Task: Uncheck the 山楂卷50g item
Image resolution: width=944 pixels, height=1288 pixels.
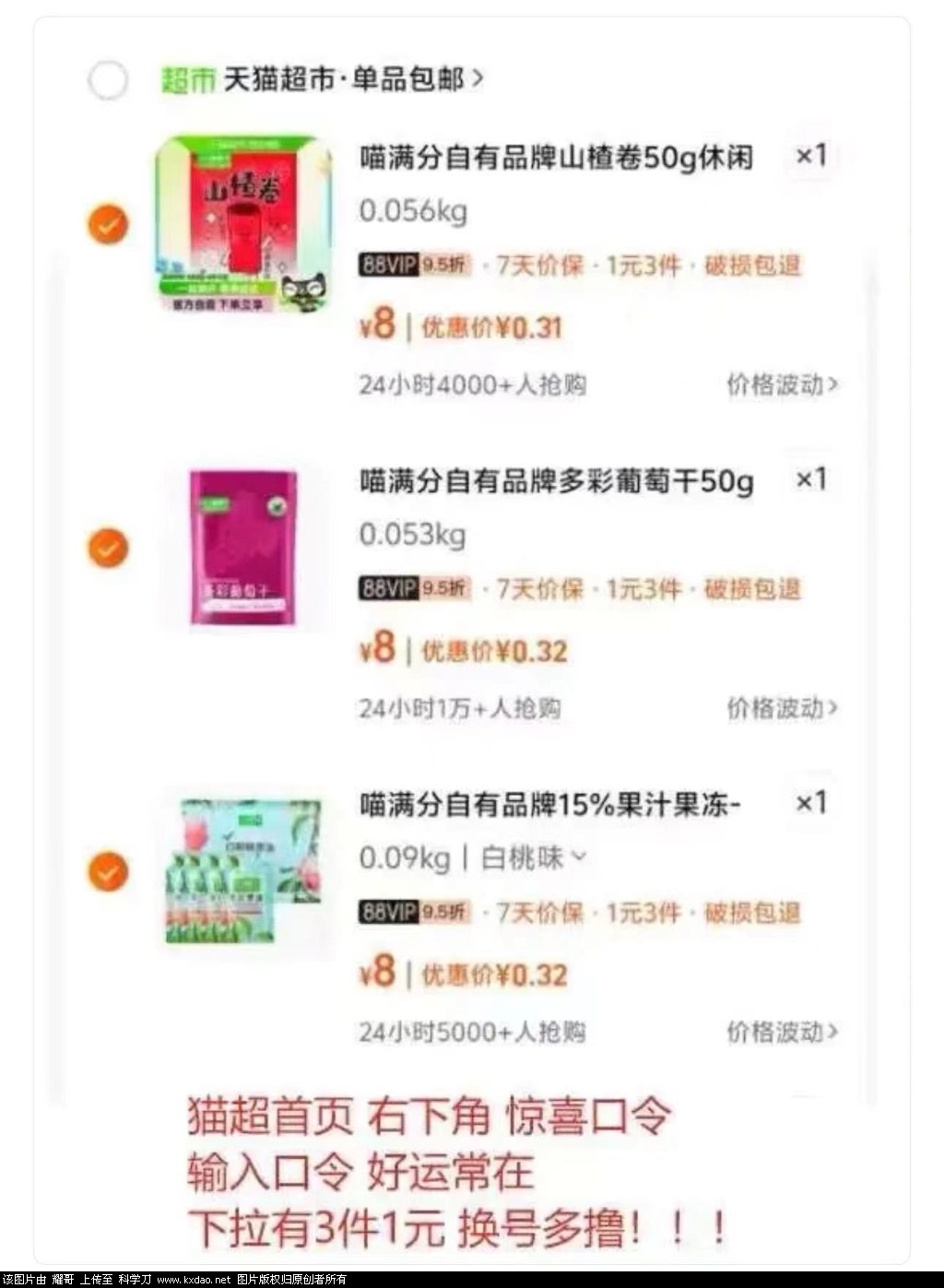Action: point(108,224)
